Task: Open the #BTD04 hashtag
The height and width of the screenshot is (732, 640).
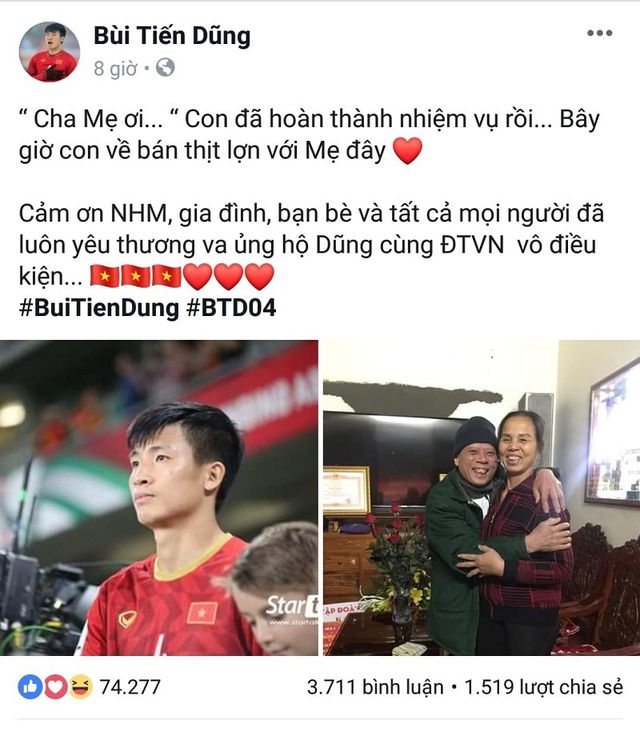Action: tap(231, 308)
